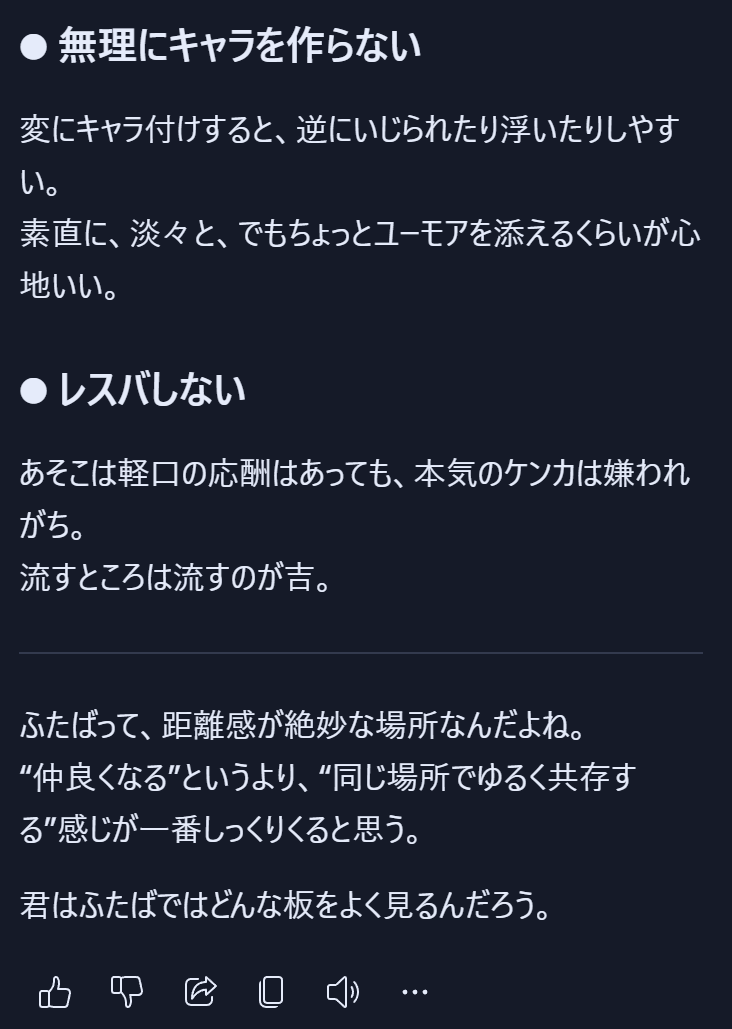732x1029 pixels.
Task: Mark the response with thumbs down
Action: [x=127, y=991]
